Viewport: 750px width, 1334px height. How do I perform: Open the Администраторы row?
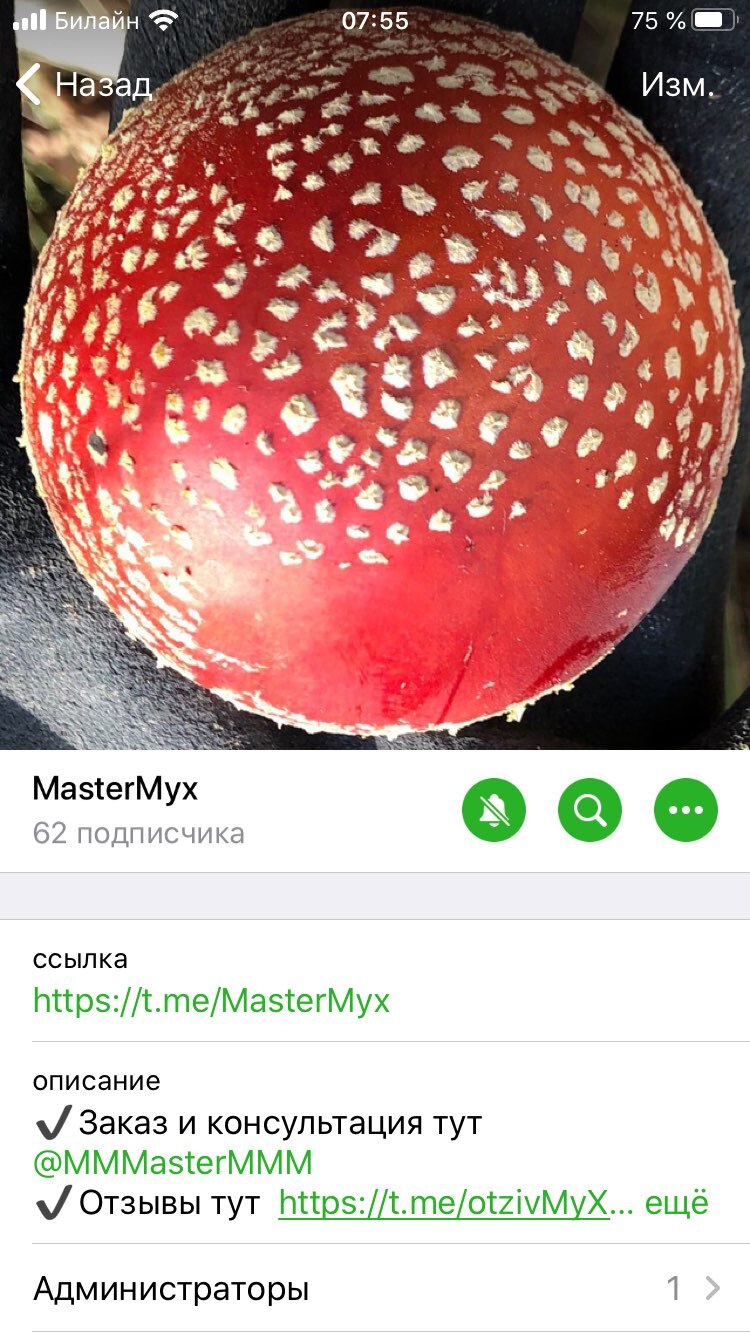tap(375, 1288)
